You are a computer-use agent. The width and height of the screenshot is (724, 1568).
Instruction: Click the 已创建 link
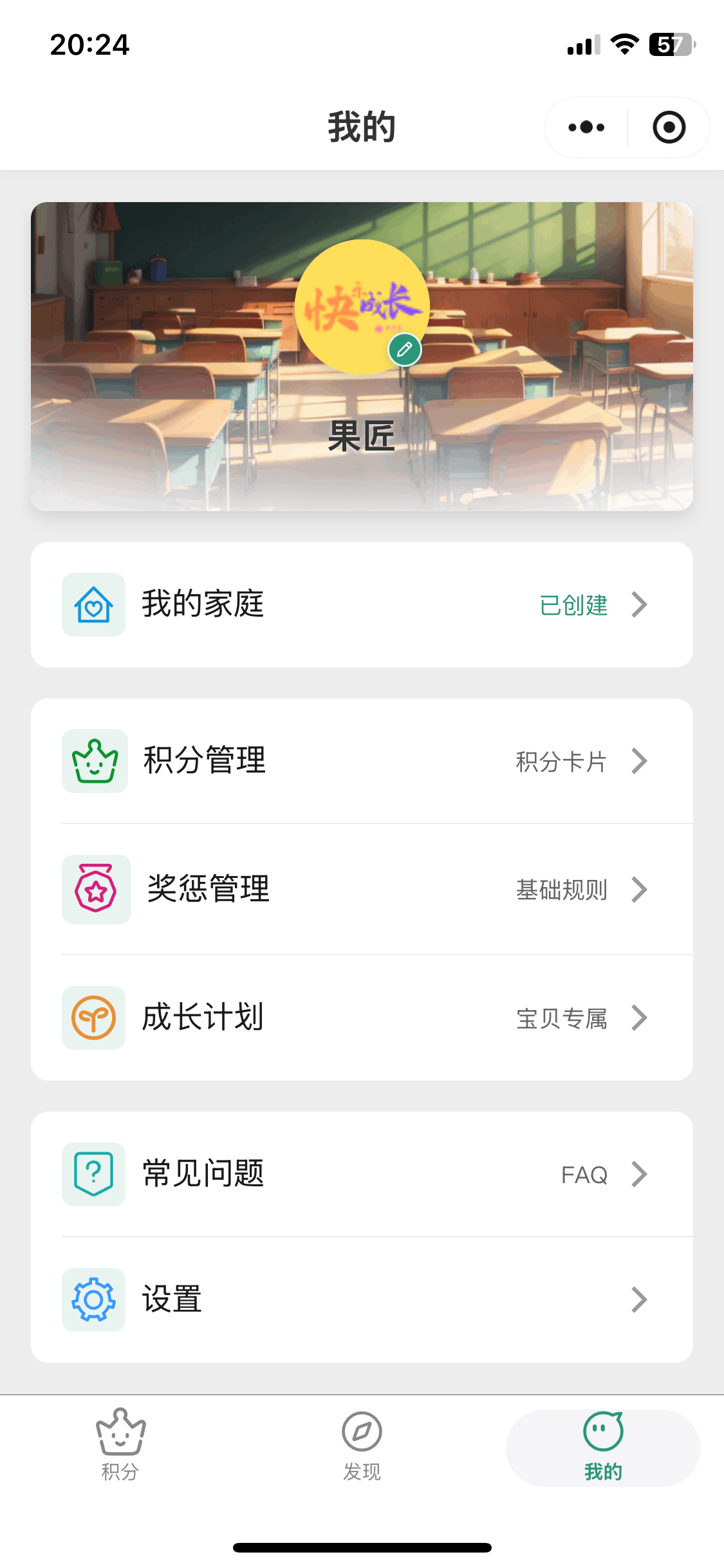pyautogui.click(x=573, y=604)
